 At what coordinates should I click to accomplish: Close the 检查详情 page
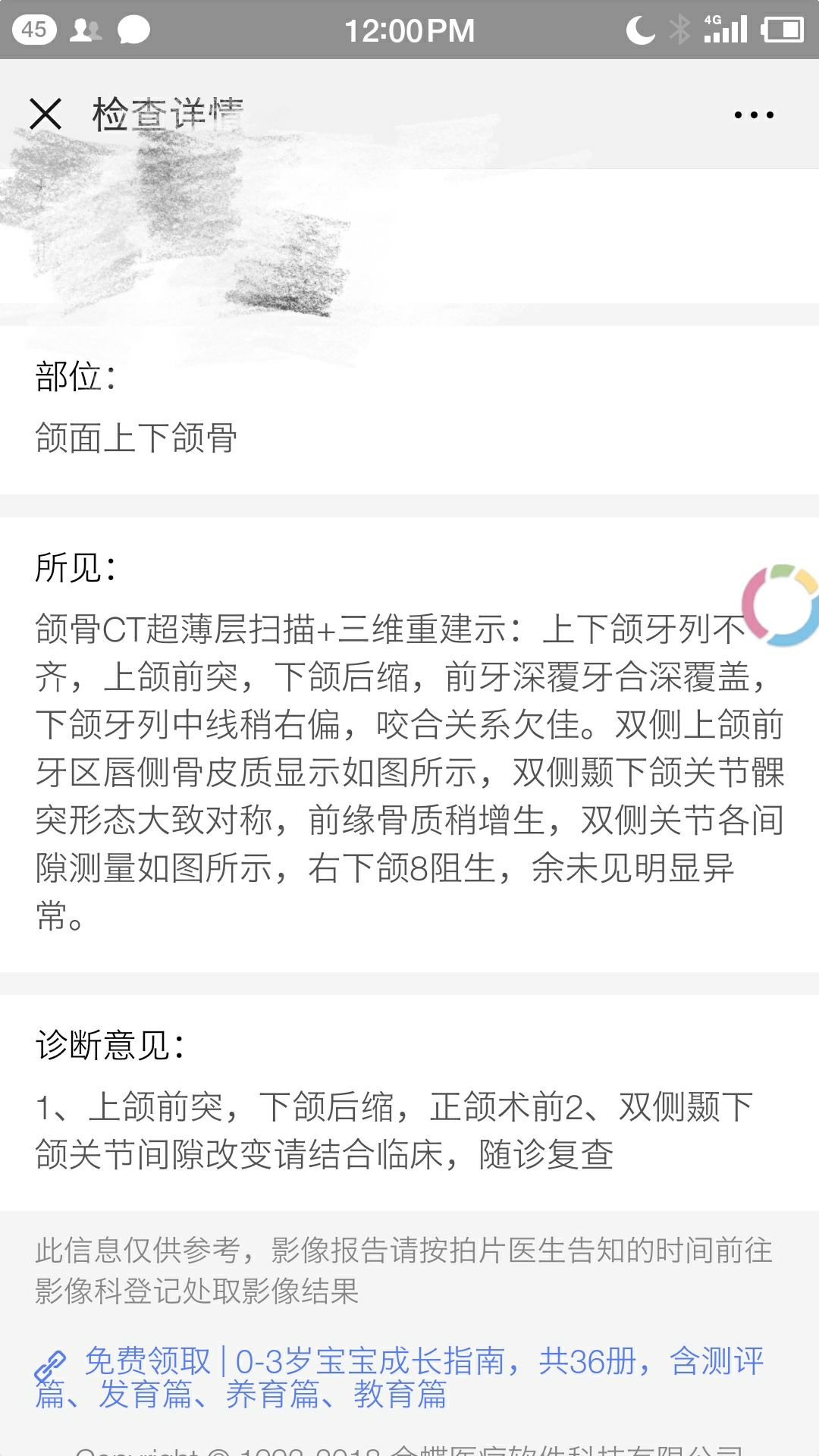coord(45,115)
